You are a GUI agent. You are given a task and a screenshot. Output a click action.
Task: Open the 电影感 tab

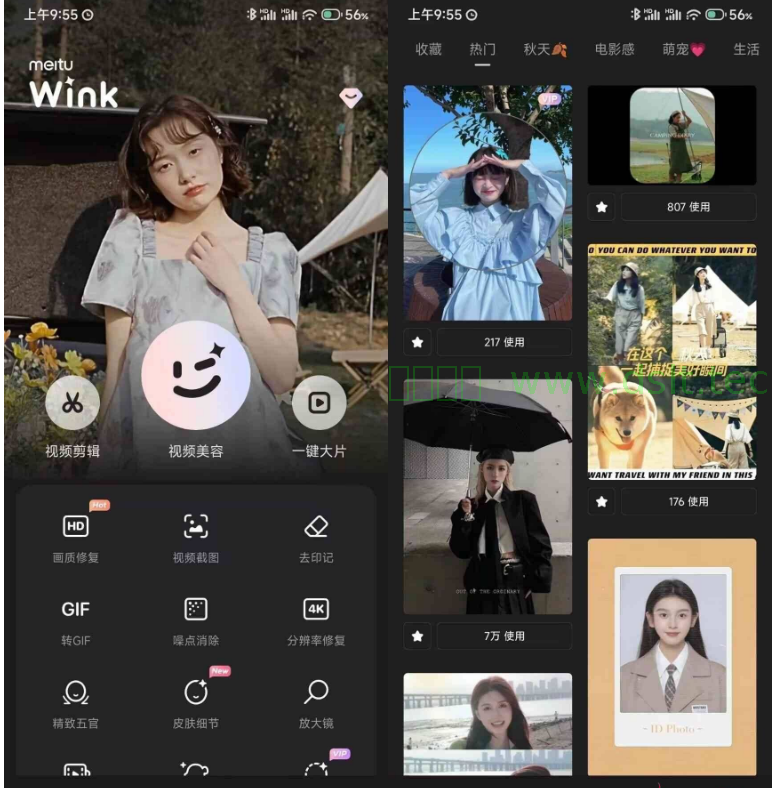pos(614,49)
